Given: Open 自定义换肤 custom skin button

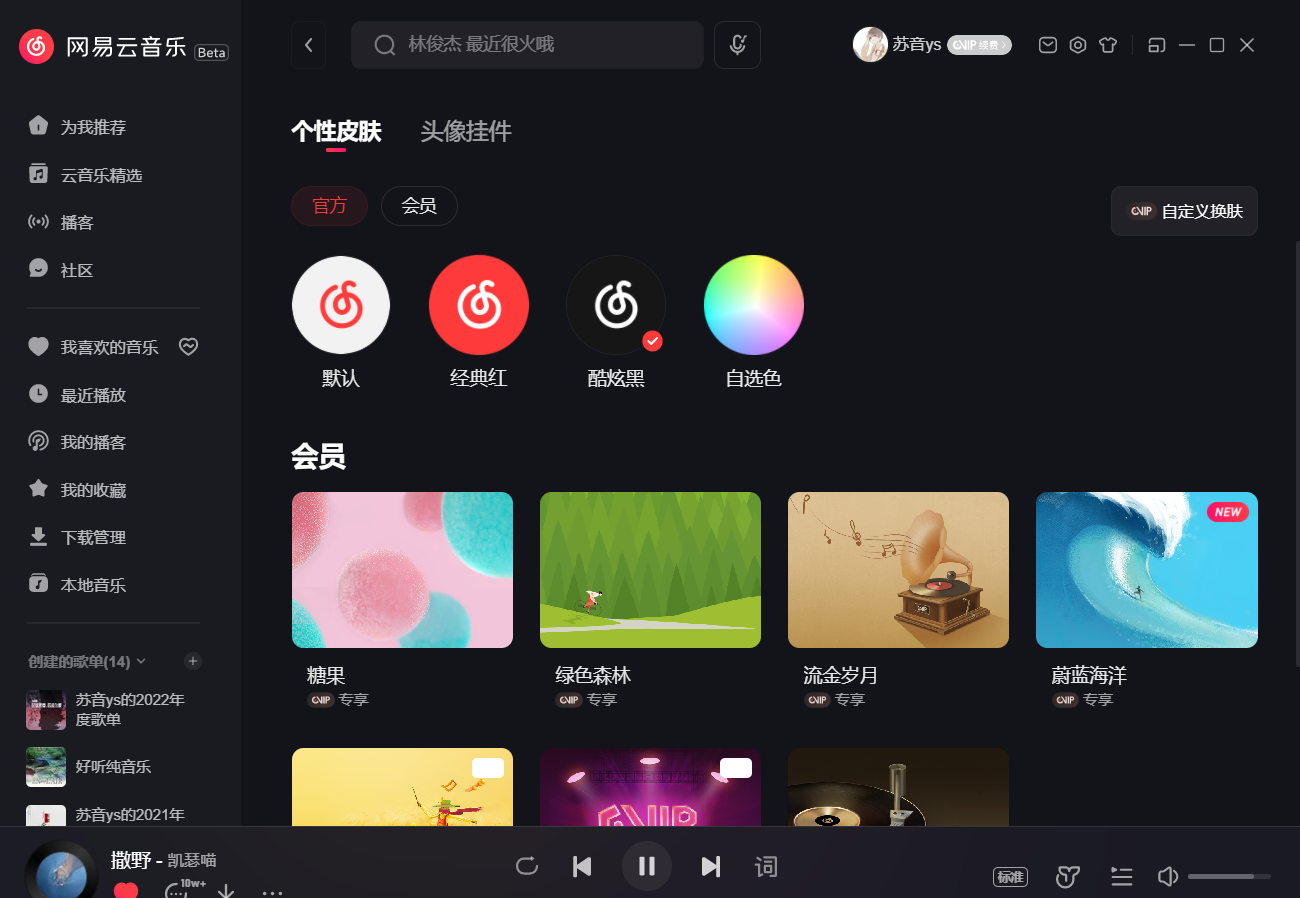Looking at the screenshot, I should pyautogui.click(x=1184, y=211).
